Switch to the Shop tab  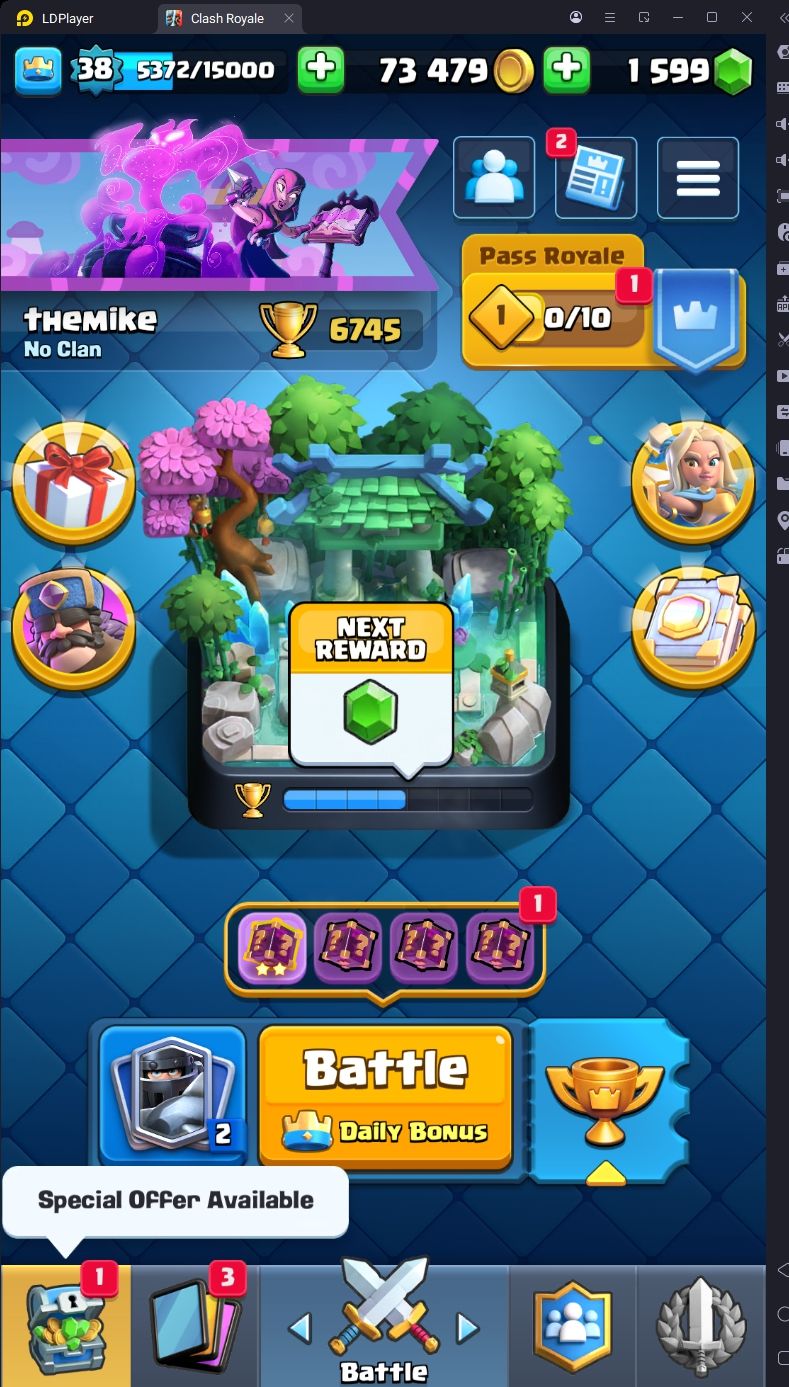(x=65, y=1325)
